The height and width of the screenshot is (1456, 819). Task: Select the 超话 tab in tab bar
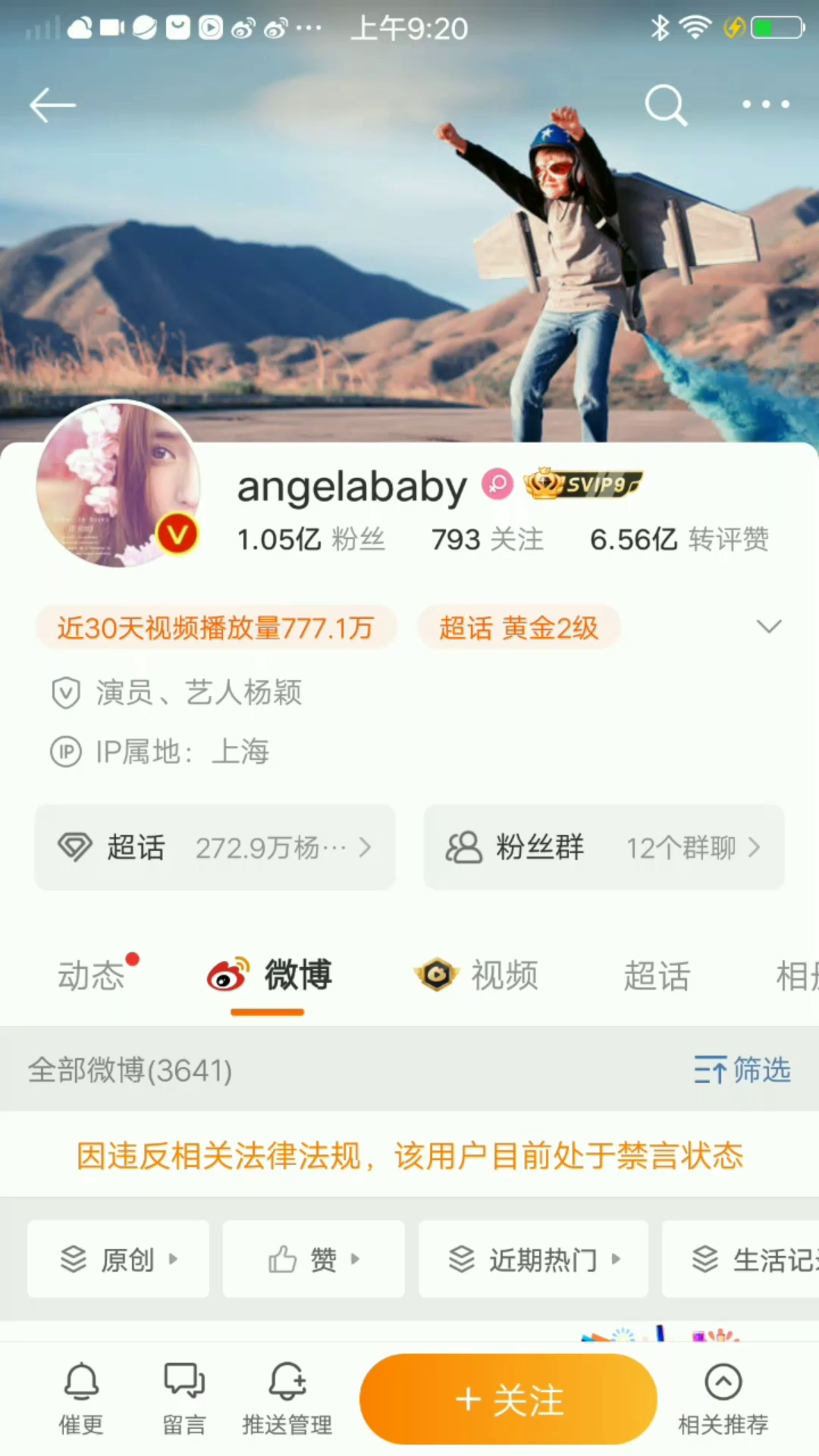(657, 975)
